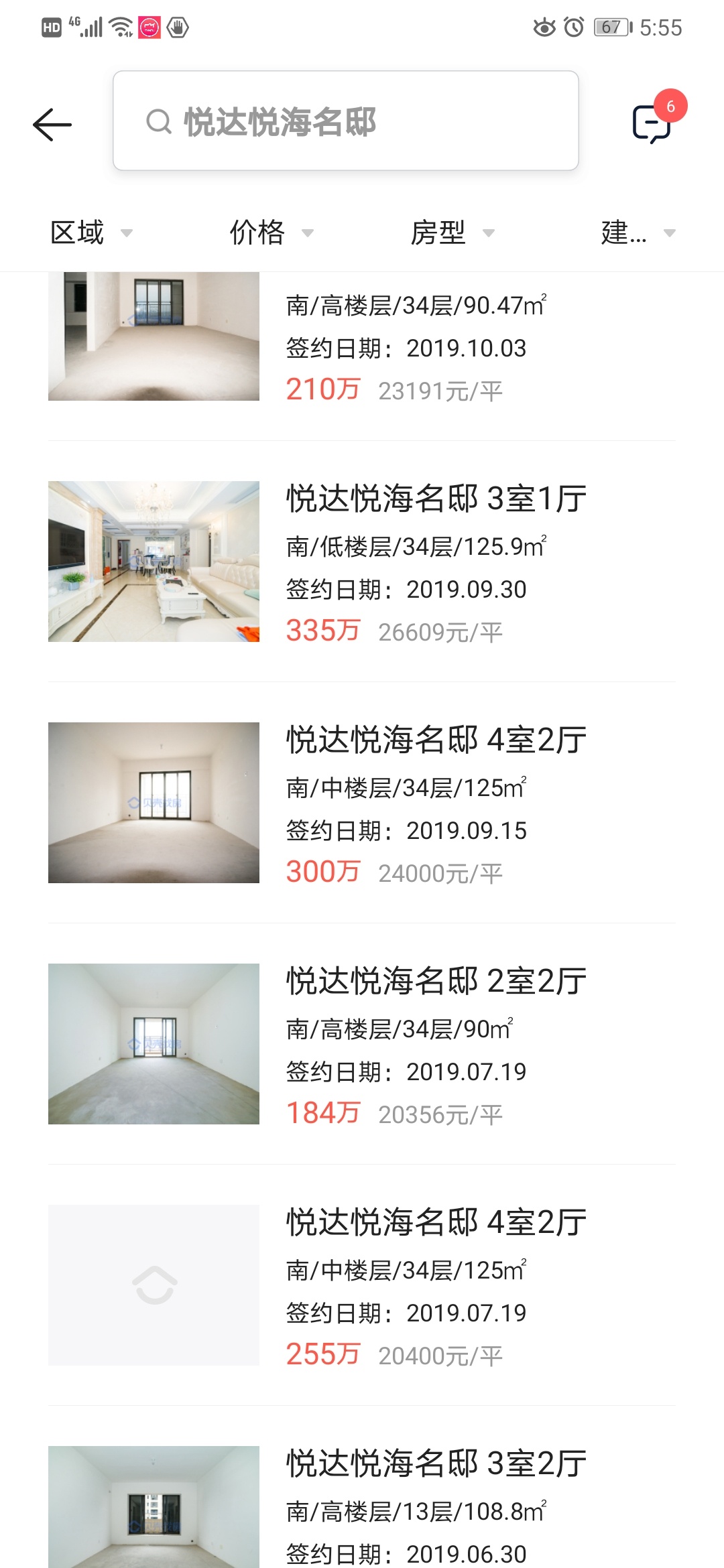Open the 3室1厅 listing priced 335万
This screenshot has height=1568, width=724.
[362, 562]
